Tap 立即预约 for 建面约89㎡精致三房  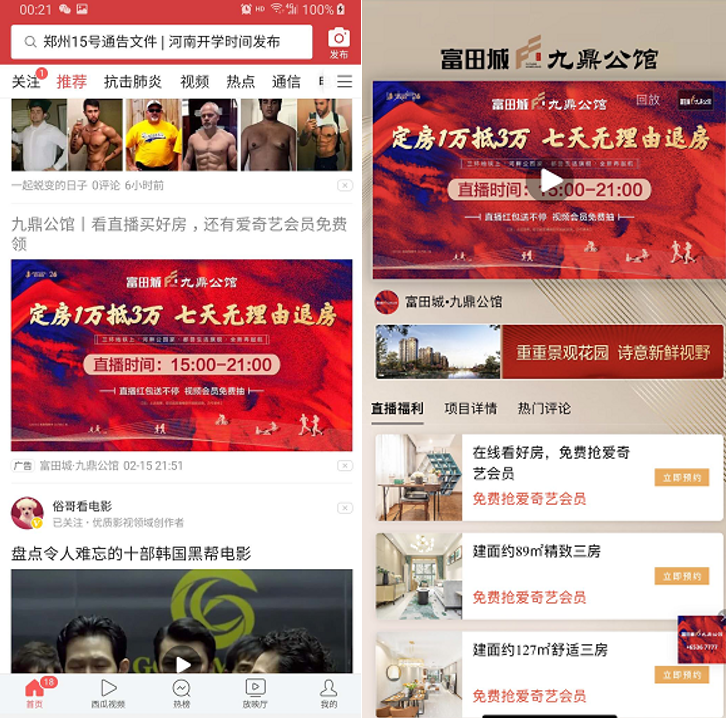pos(681,576)
